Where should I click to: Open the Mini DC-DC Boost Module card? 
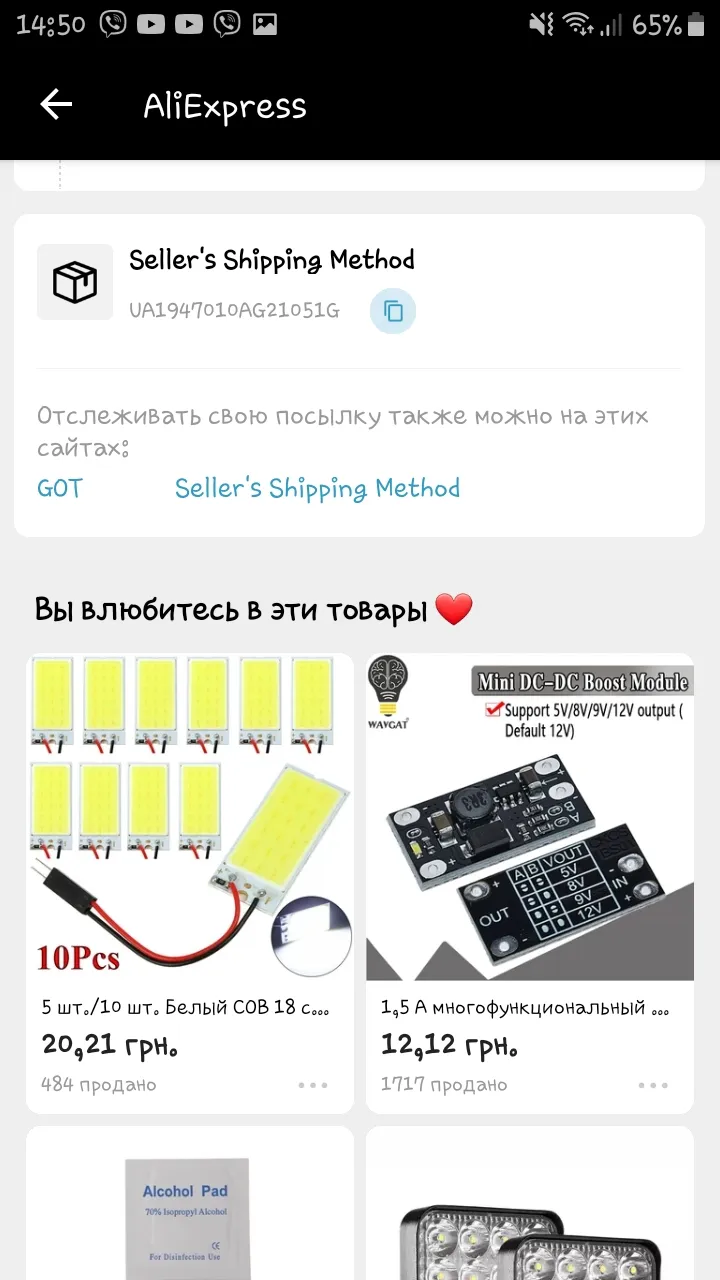coord(530,883)
